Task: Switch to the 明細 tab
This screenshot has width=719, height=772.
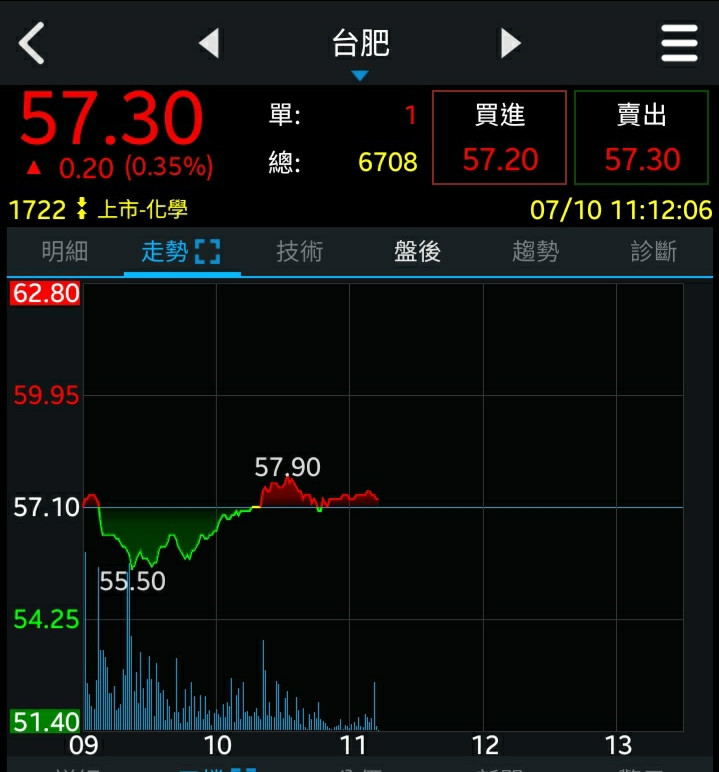Action: [x=65, y=251]
